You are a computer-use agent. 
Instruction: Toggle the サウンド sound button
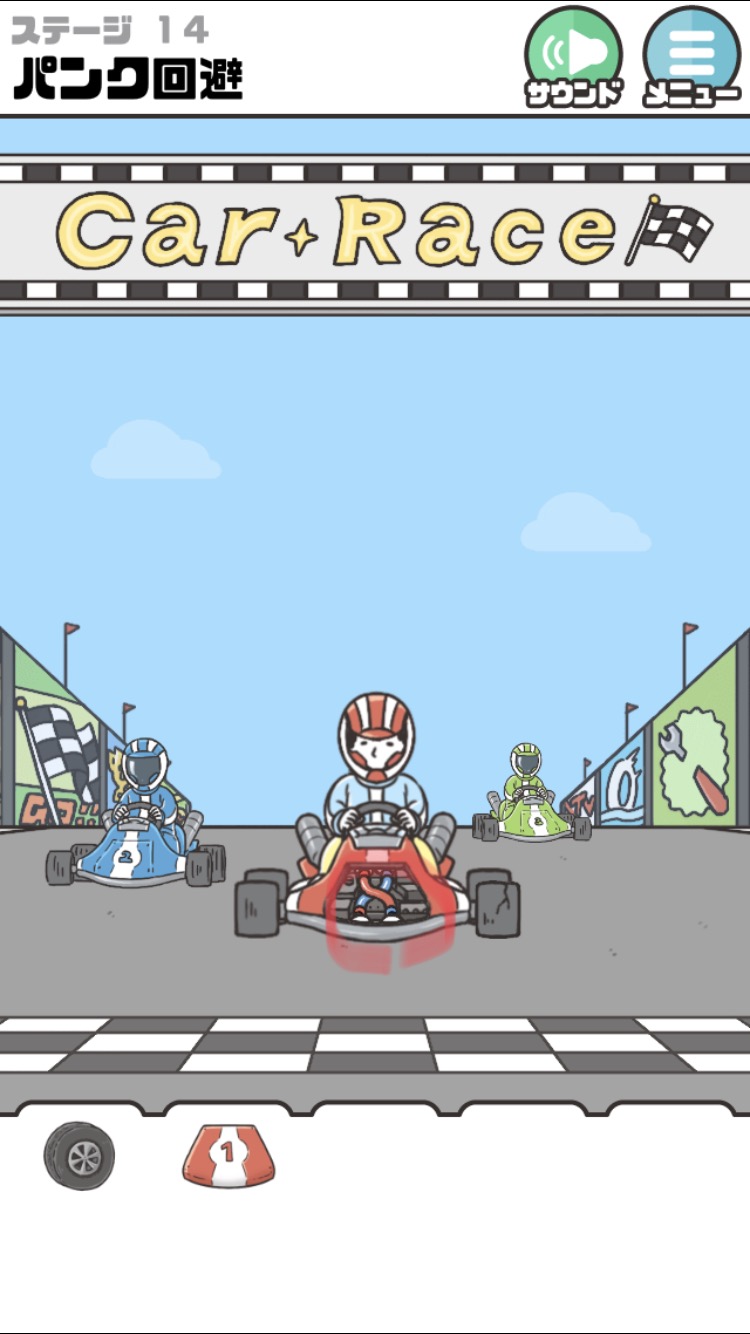tap(574, 56)
